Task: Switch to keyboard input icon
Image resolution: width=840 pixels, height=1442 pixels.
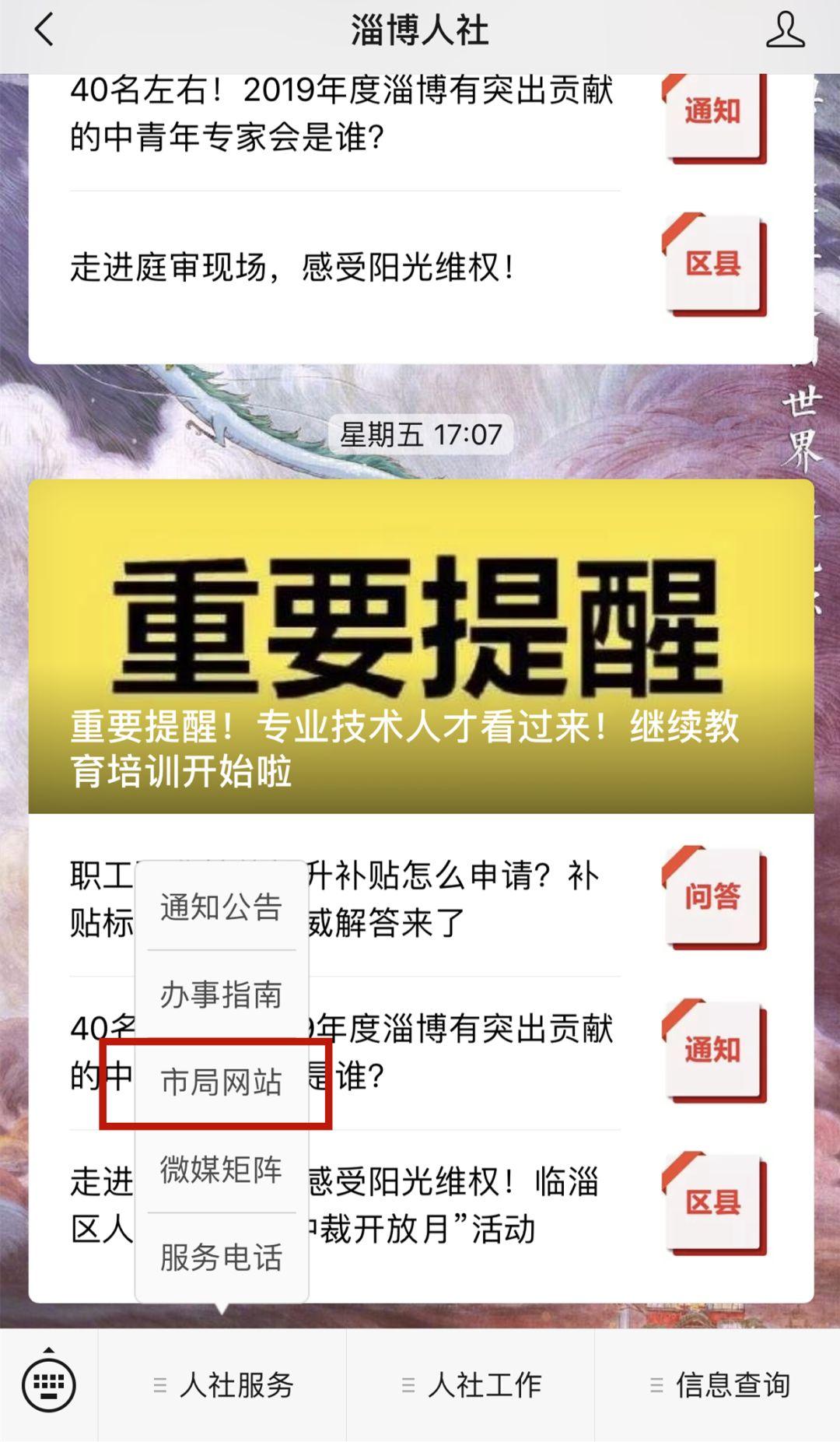Action: tap(49, 1384)
